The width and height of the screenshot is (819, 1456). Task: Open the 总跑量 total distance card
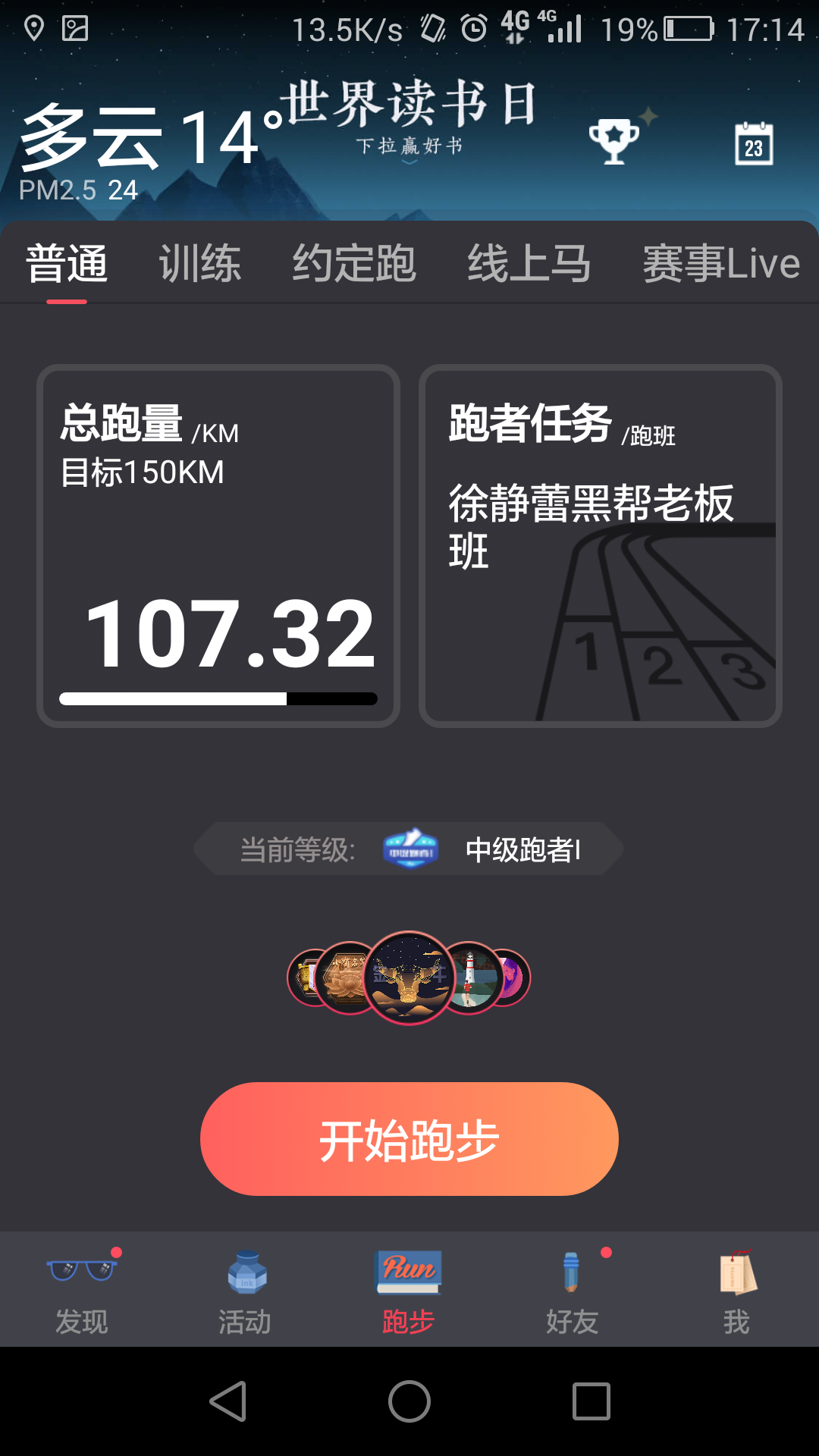tap(218, 546)
